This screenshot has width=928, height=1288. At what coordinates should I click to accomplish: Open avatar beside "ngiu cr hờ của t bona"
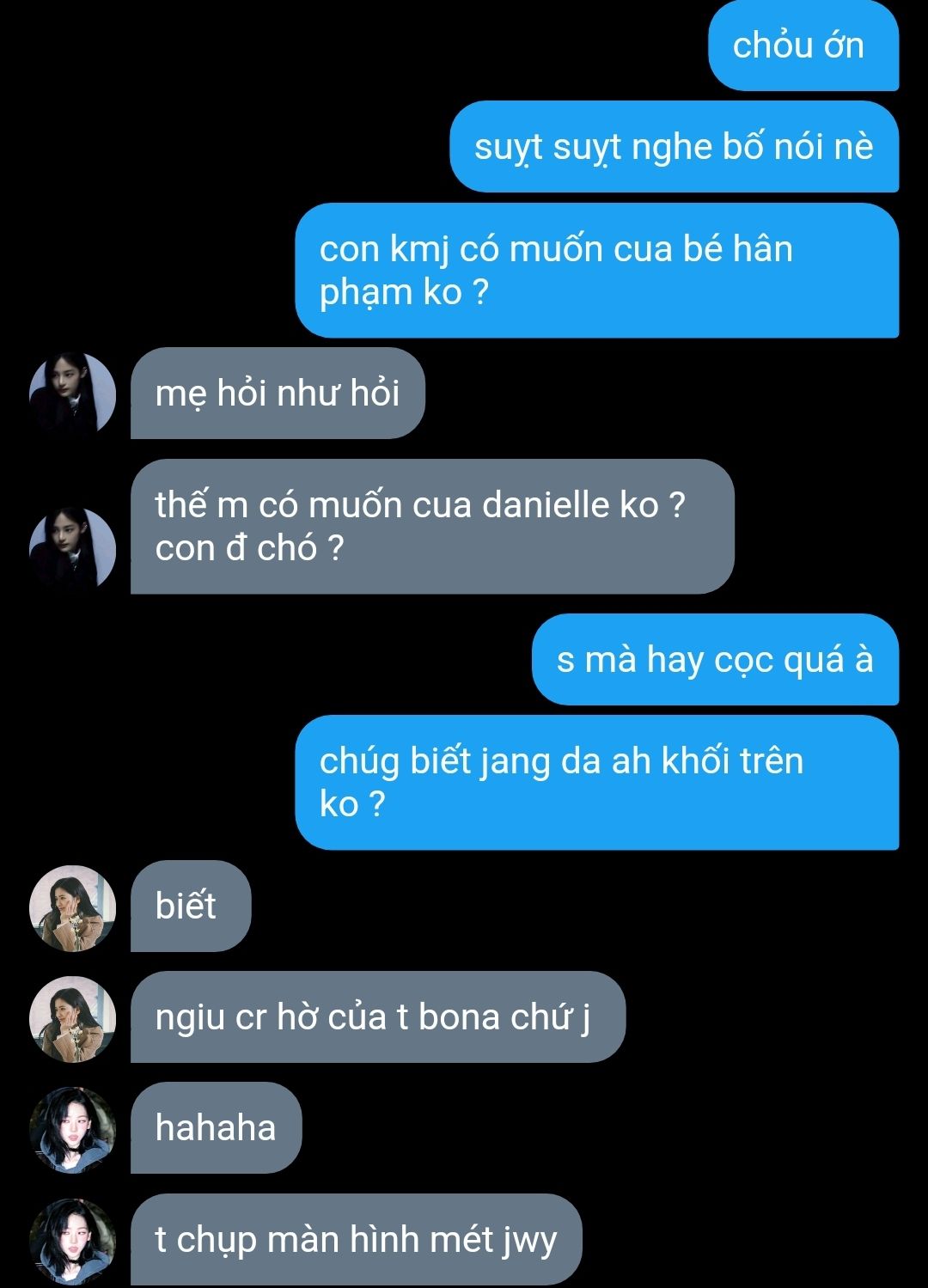[x=72, y=1018]
